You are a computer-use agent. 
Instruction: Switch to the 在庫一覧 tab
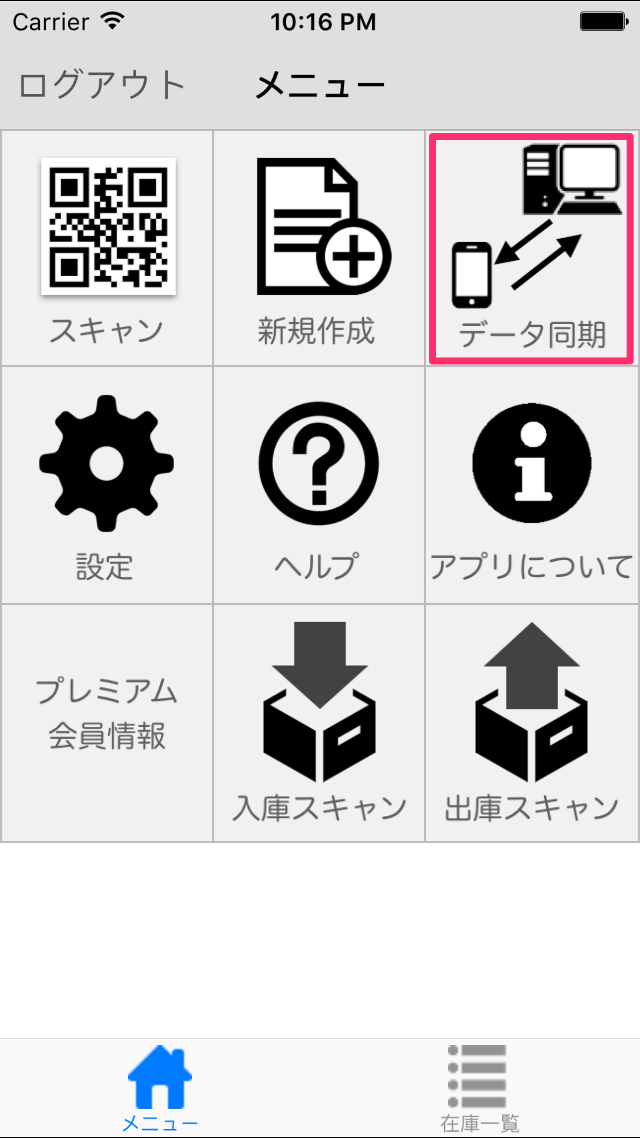pyautogui.click(x=480, y=1089)
